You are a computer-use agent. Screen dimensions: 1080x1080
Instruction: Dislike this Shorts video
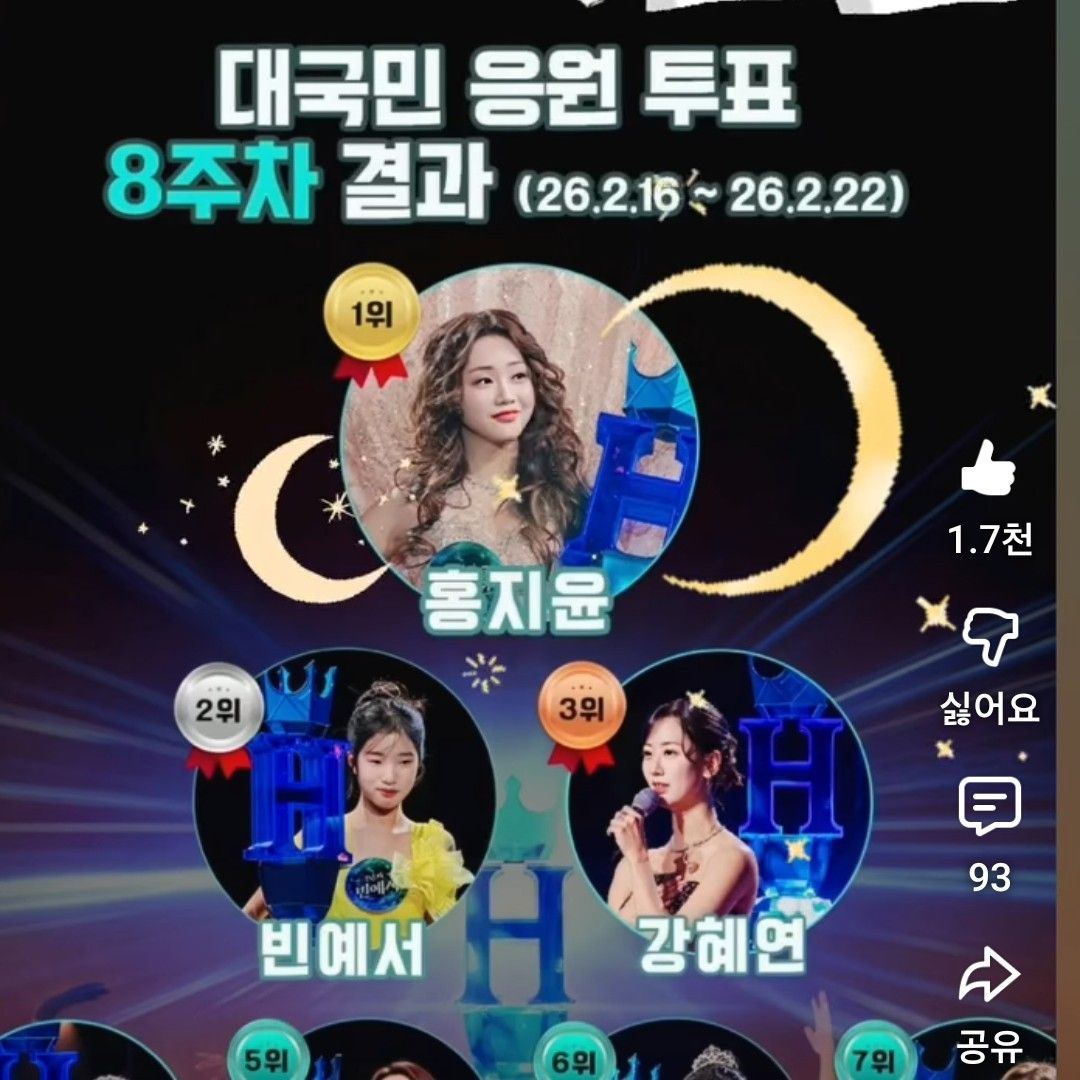[989, 638]
